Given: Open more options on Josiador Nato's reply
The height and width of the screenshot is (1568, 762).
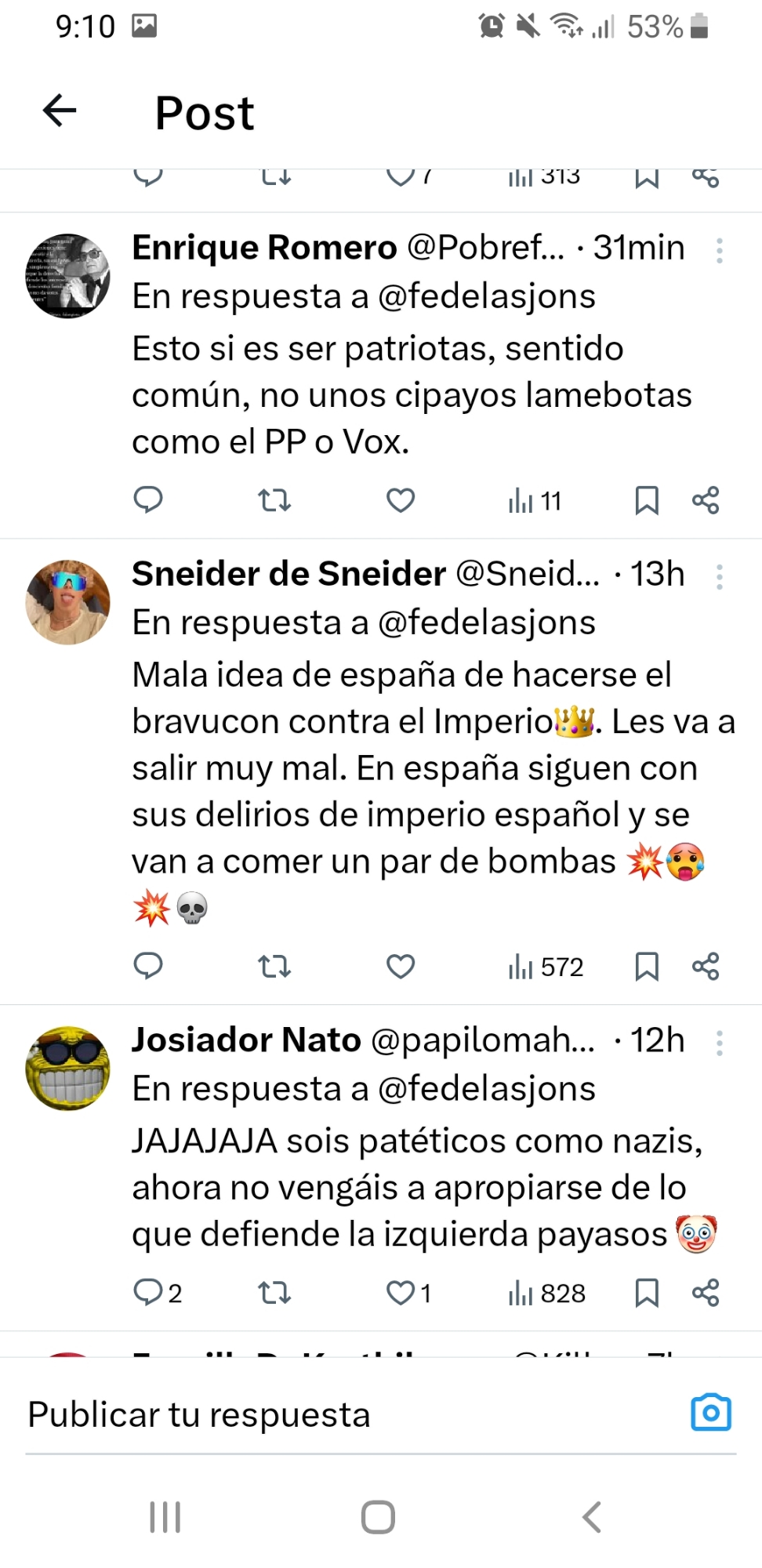Looking at the screenshot, I should click(x=719, y=1044).
